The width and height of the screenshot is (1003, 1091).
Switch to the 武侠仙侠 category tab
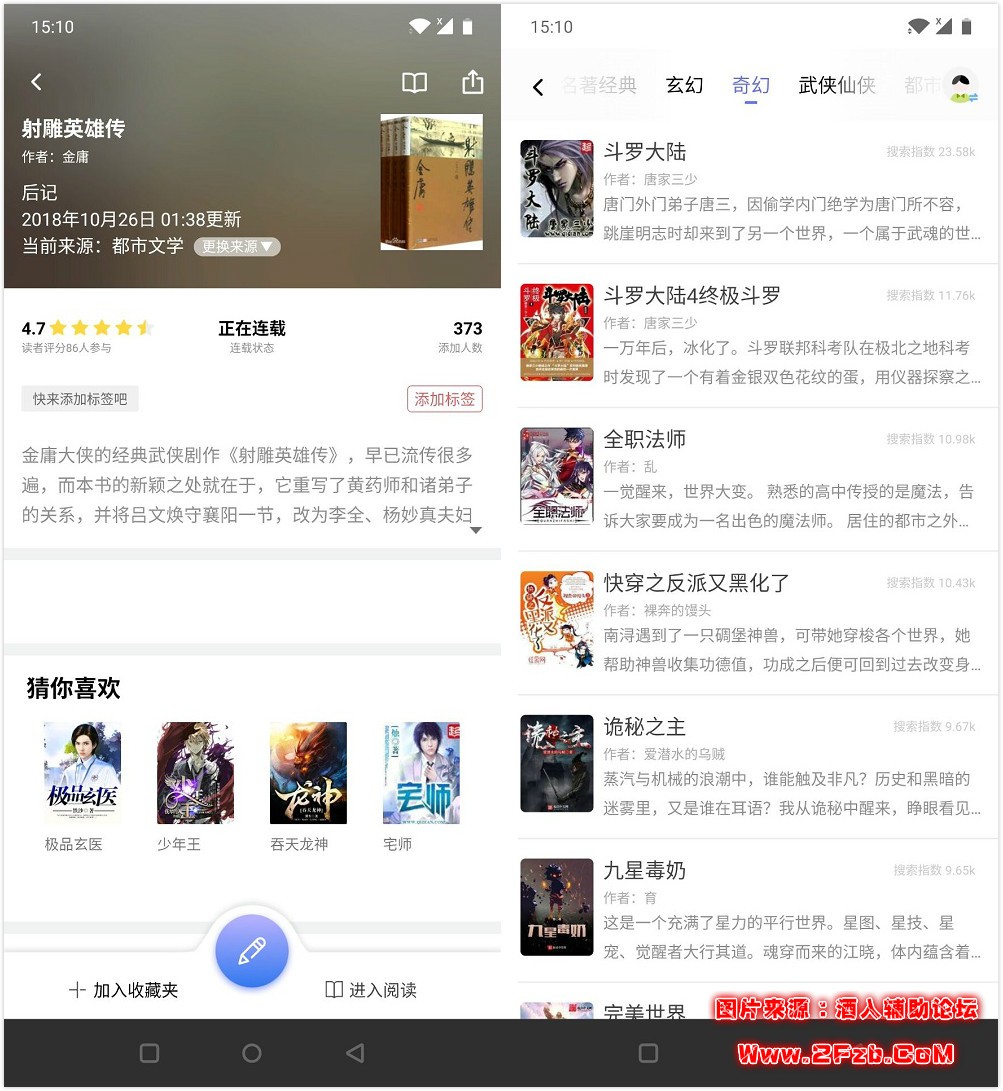[837, 86]
